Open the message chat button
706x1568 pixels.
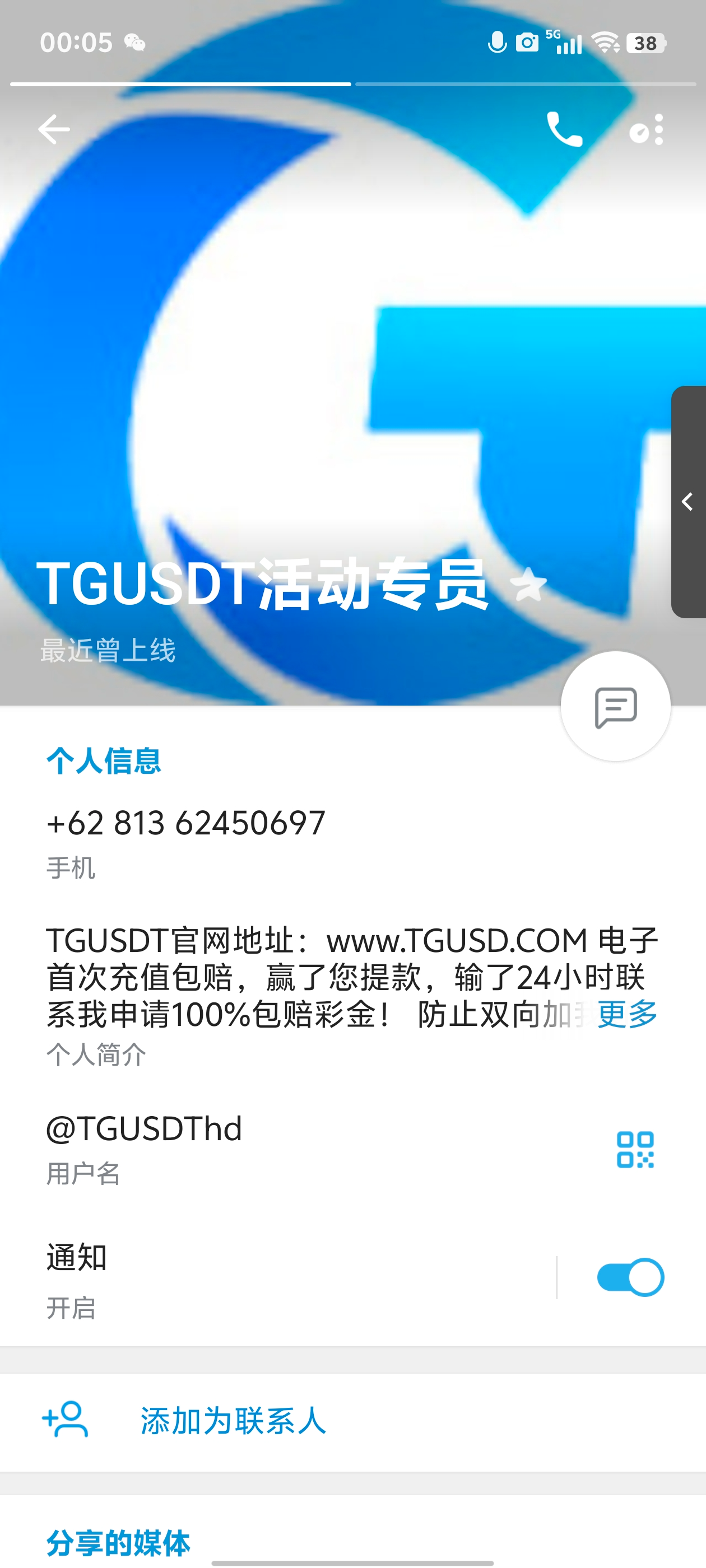(615, 707)
